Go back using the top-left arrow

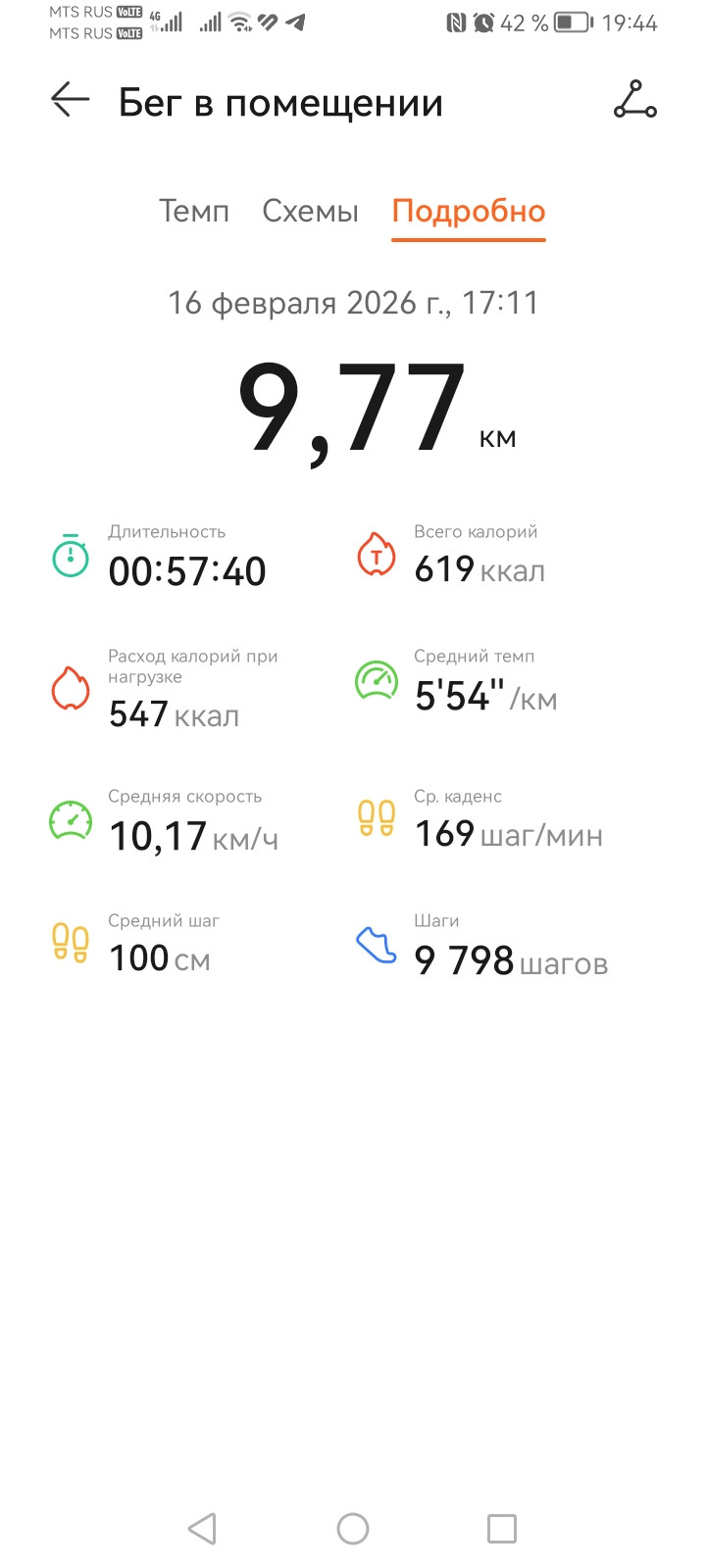pos(71,100)
